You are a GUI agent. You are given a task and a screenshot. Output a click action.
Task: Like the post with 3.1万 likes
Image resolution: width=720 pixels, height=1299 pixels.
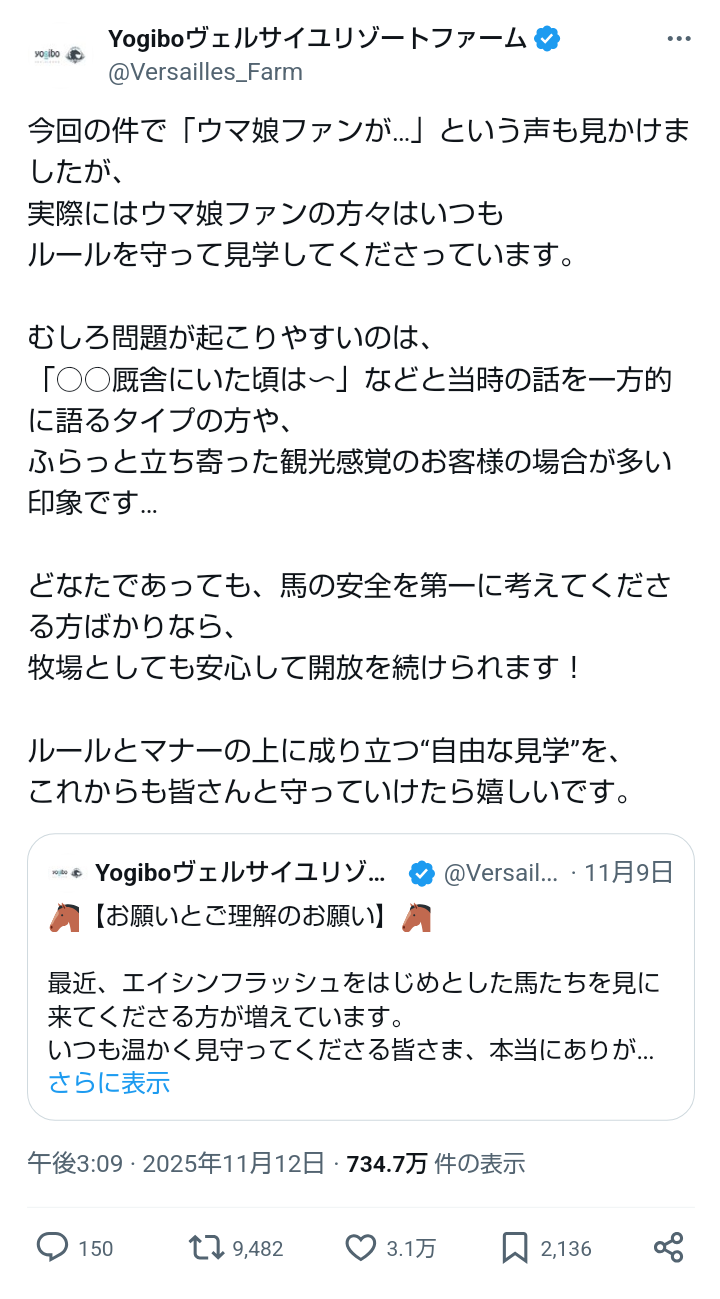361,1247
